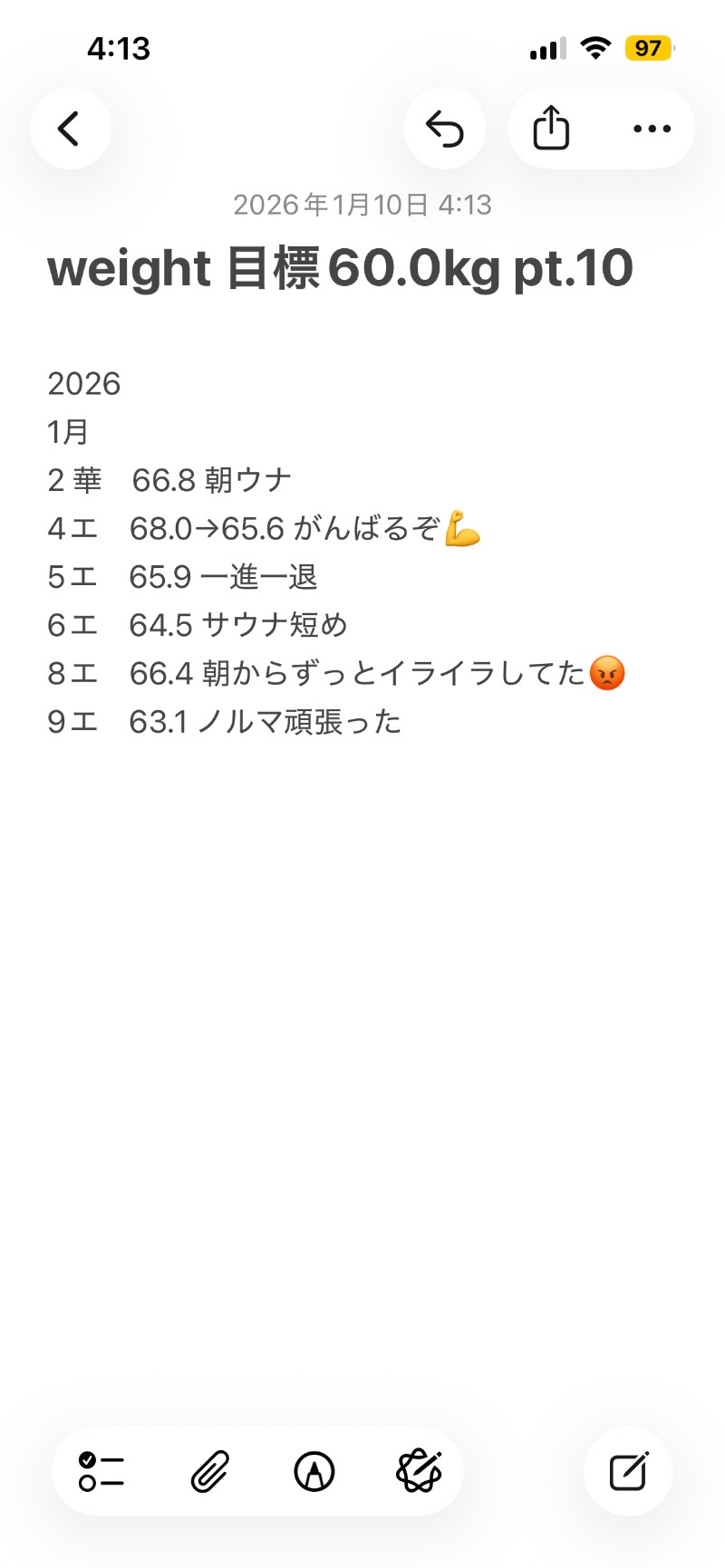Tap the line with the bicep emoji
The width and height of the screenshot is (725, 1568).
pyautogui.click(x=263, y=528)
